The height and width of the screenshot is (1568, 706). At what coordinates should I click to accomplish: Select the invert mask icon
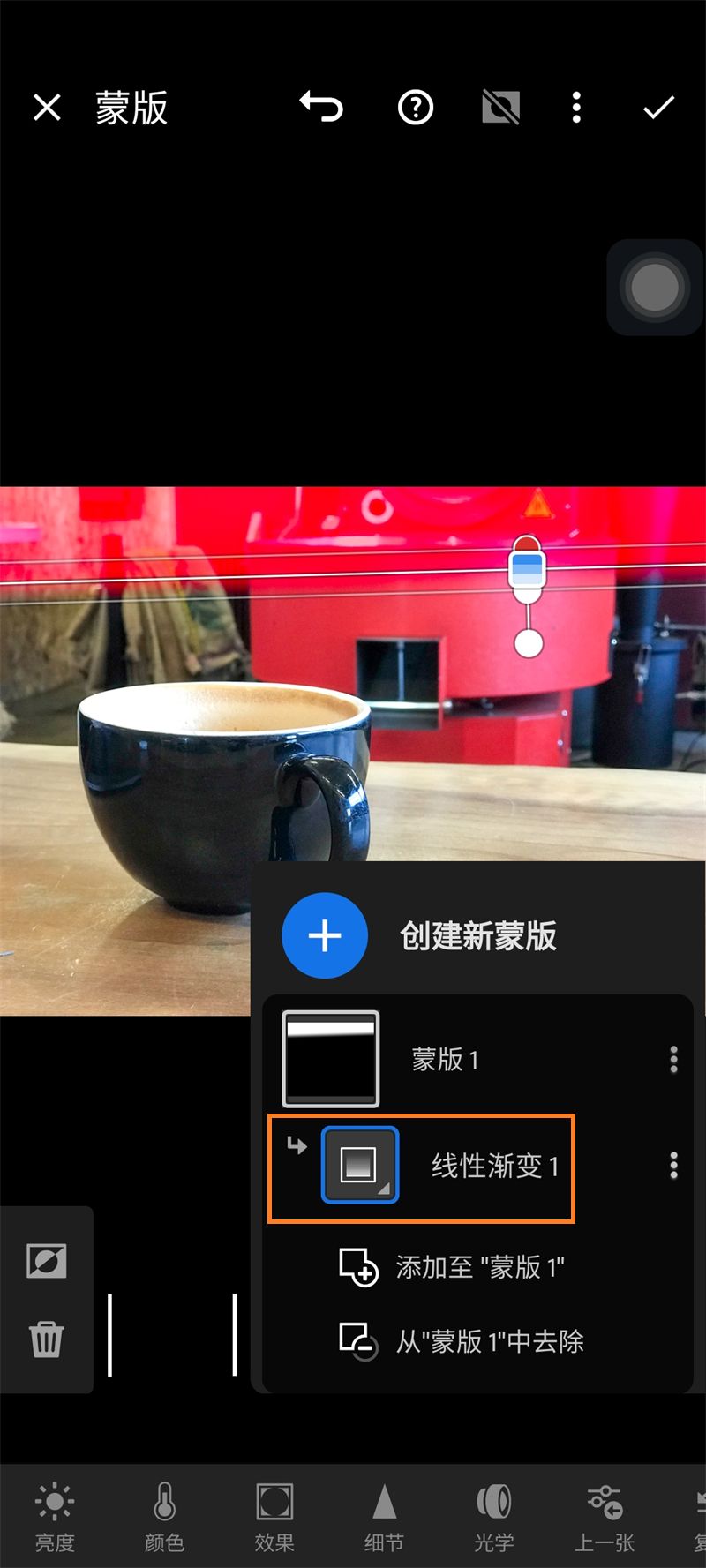pos(47,1259)
